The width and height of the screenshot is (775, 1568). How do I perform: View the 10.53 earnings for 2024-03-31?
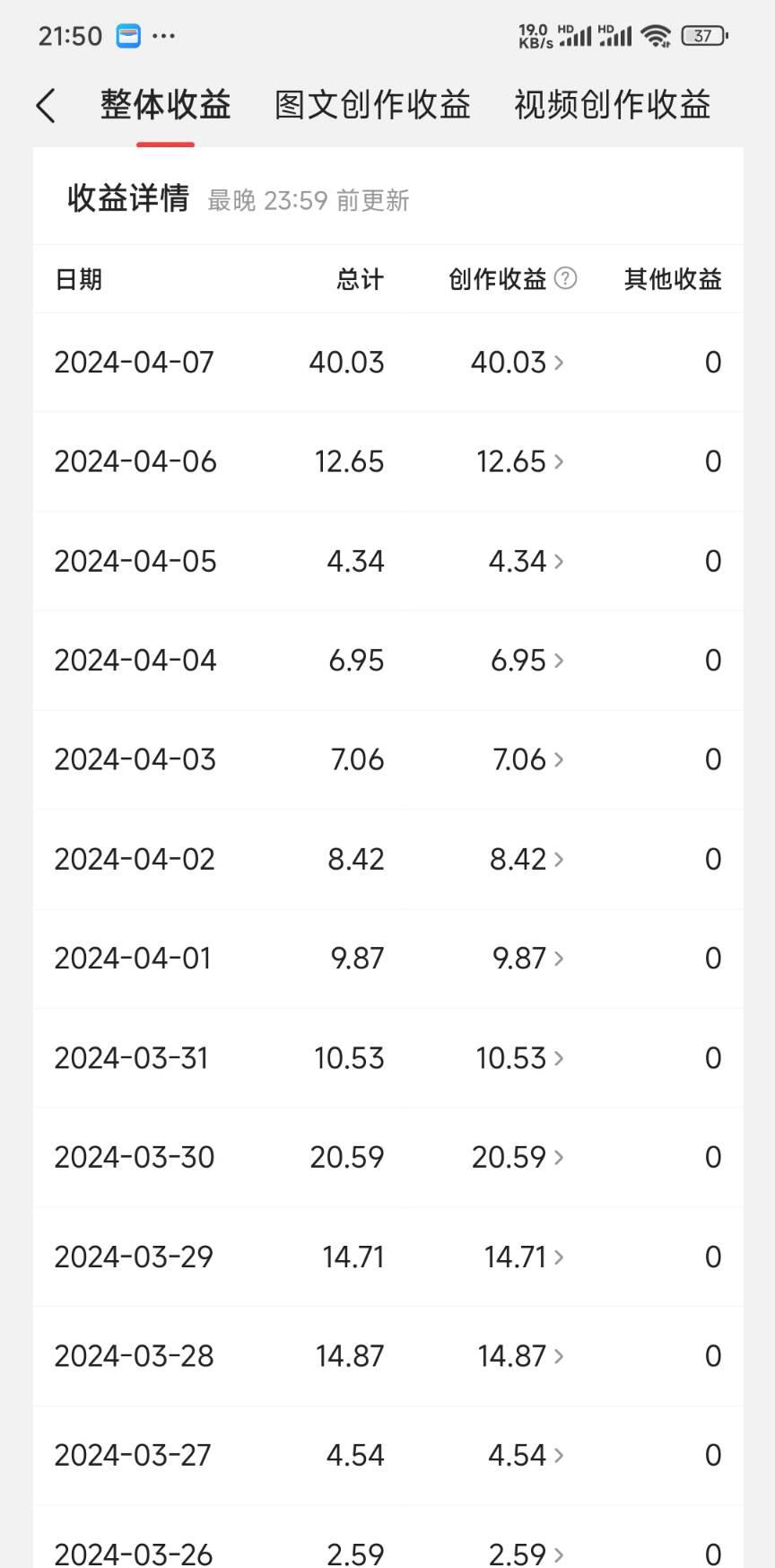coord(520,1058)
